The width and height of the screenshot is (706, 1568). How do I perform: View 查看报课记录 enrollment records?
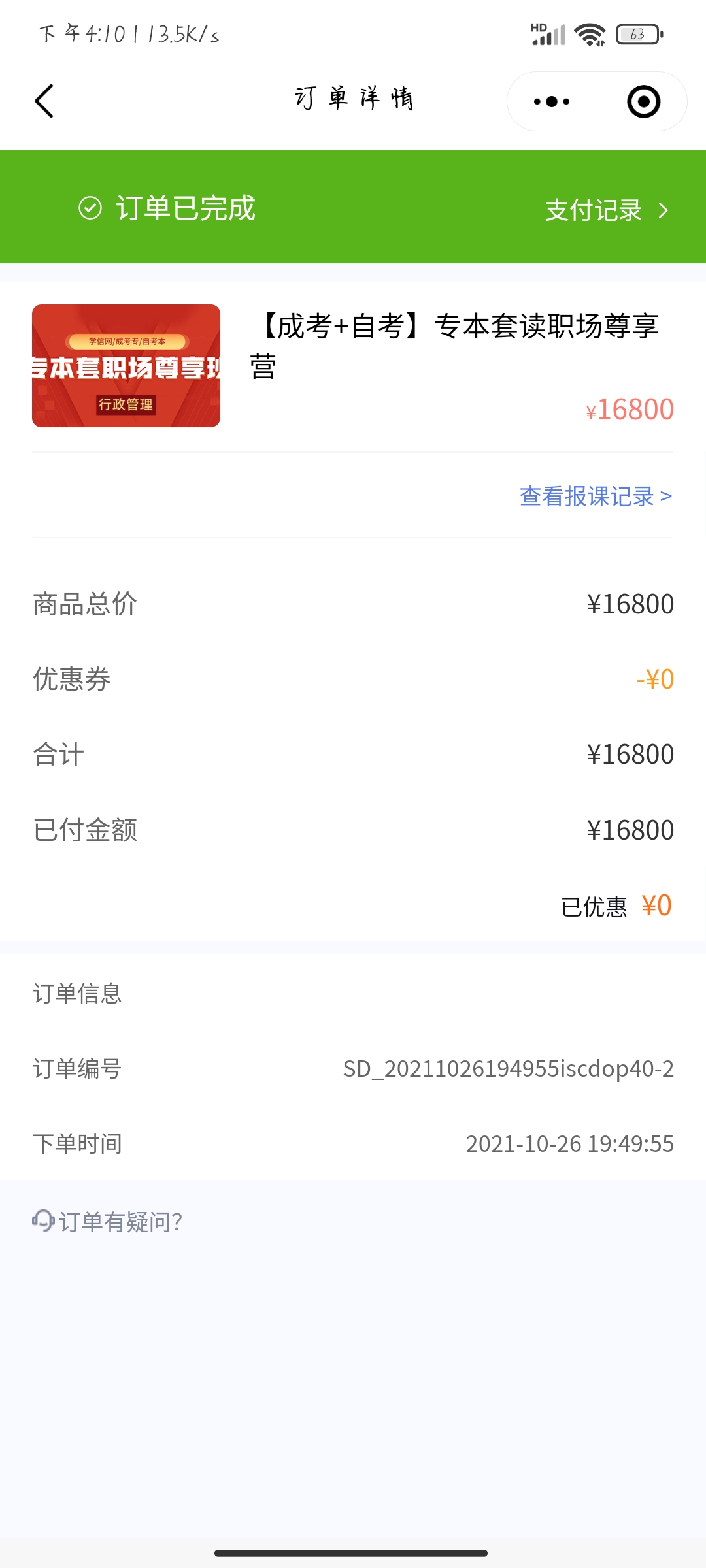tap(596, 497)
